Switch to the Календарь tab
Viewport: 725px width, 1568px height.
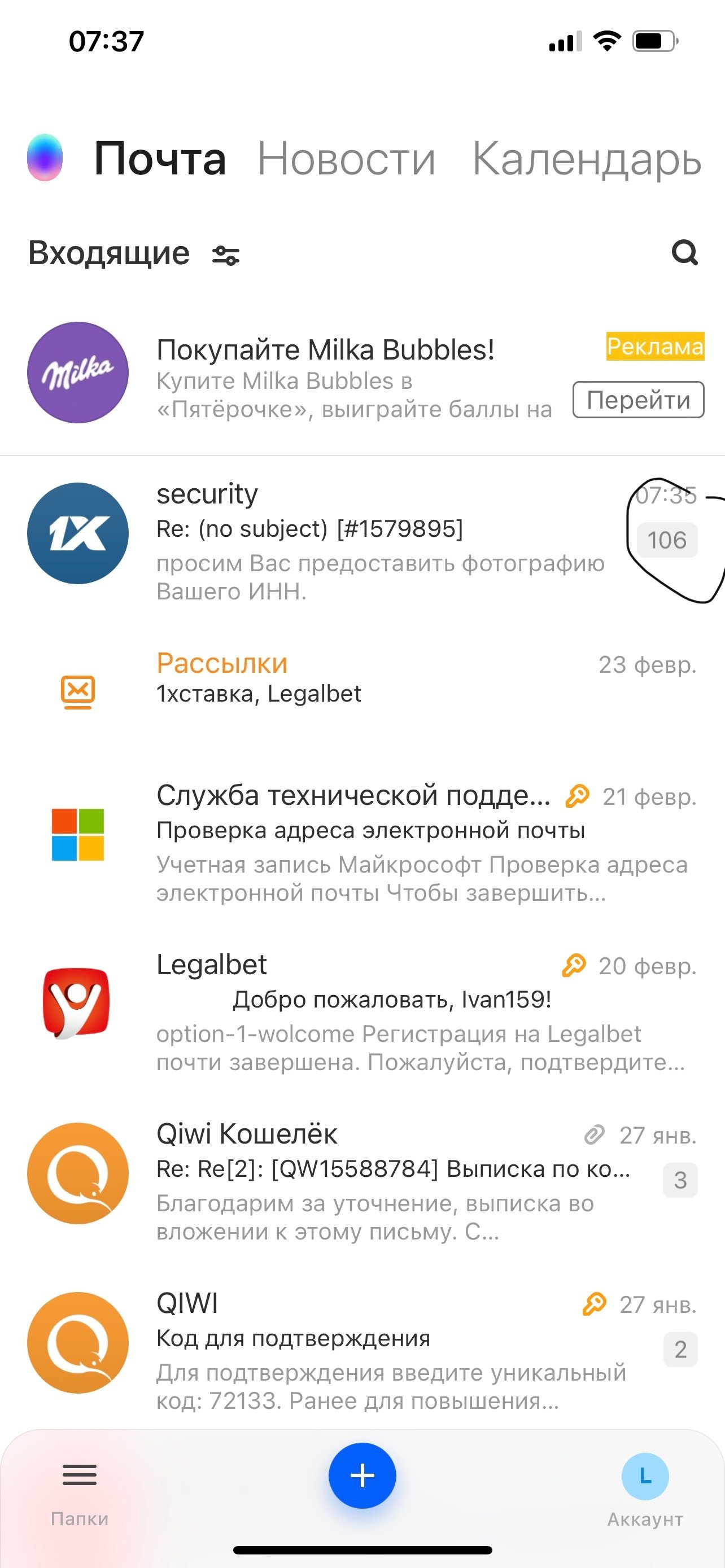click(587, 160)
